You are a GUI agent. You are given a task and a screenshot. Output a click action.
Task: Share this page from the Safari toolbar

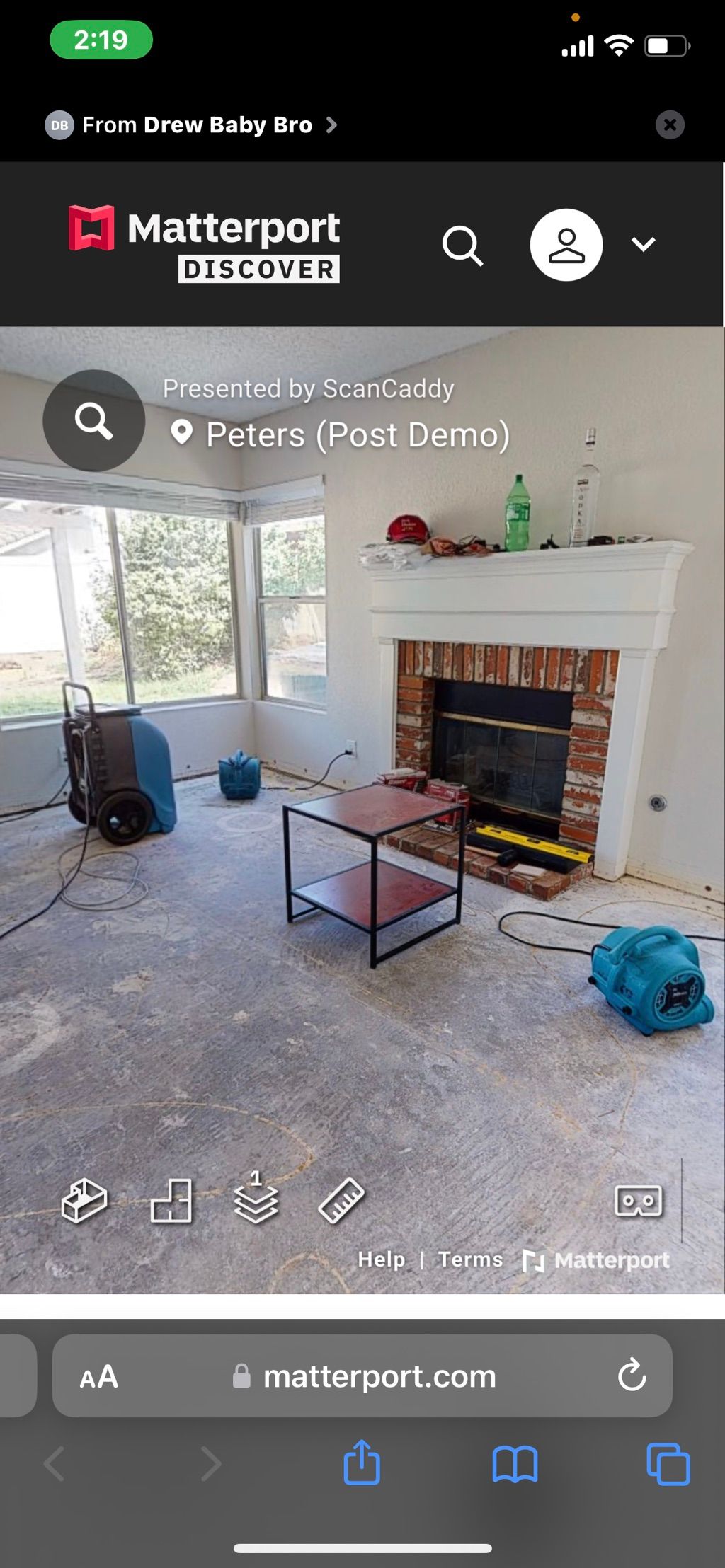[x=362, y=1463]
